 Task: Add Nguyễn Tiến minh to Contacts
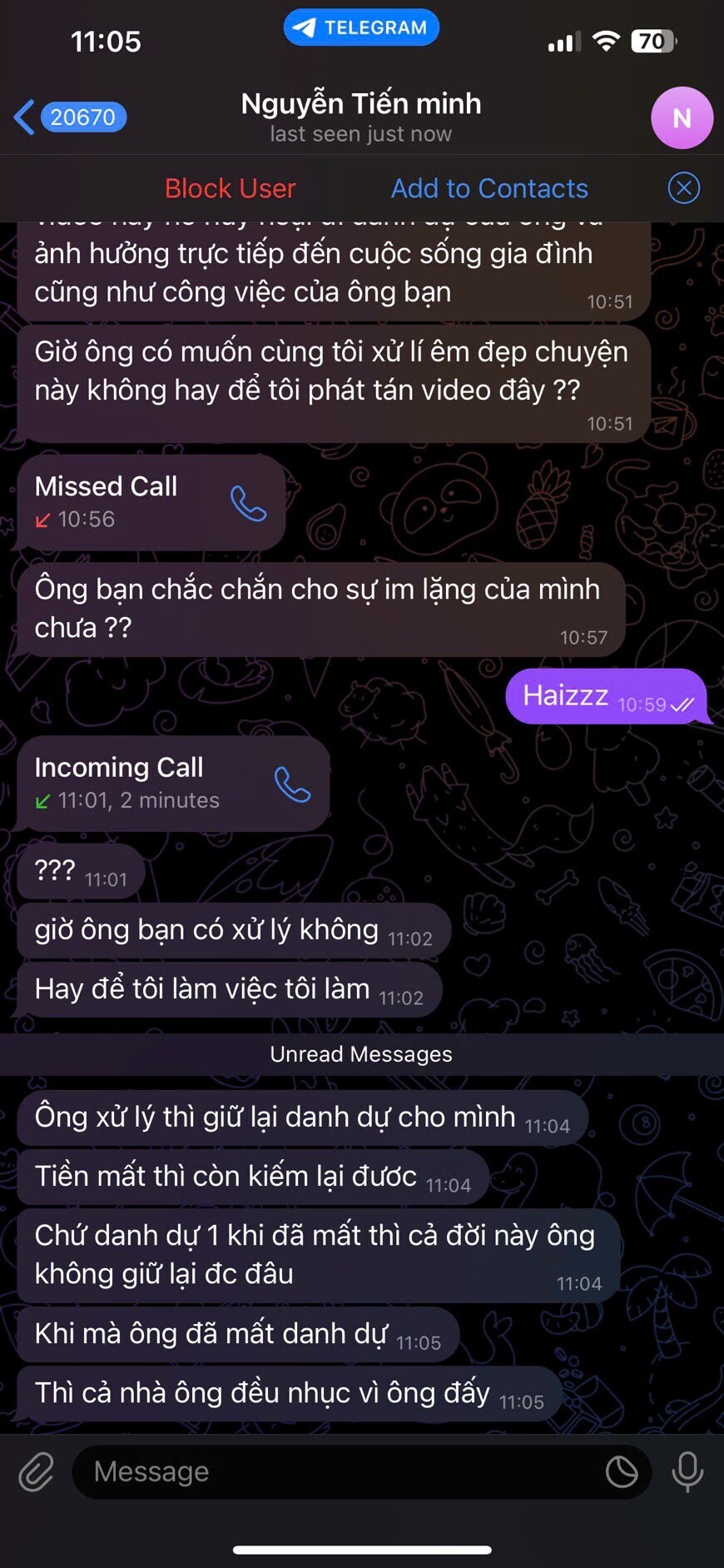[489, 189]
